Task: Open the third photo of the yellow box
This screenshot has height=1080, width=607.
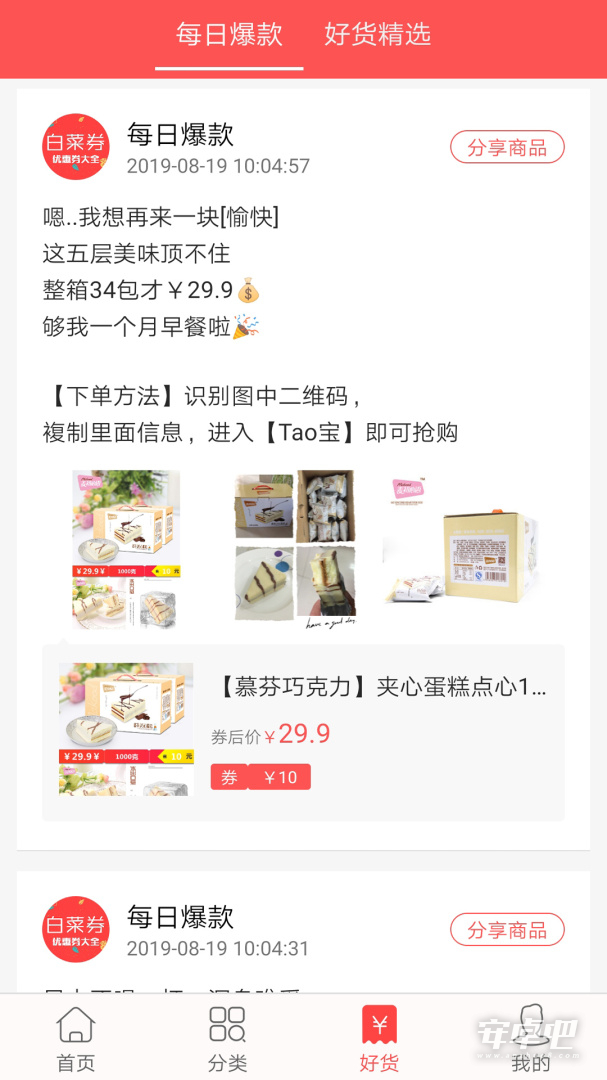Action: click(462, 550)
